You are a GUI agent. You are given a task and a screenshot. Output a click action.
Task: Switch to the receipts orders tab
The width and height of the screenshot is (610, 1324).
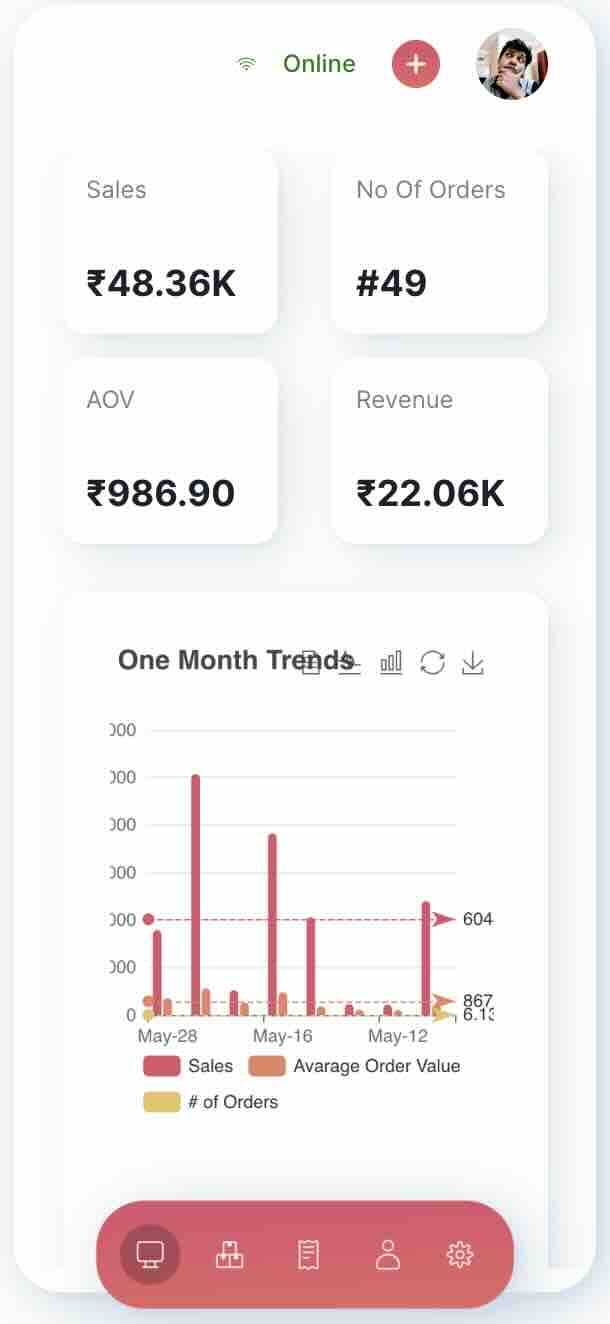(x=308, y=1254)
